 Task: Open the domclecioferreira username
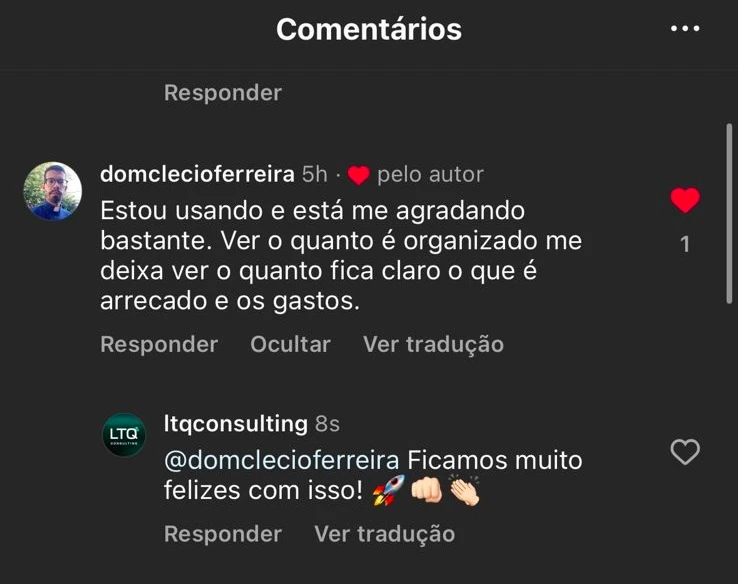pyautogui.click(x=197, y=174)
